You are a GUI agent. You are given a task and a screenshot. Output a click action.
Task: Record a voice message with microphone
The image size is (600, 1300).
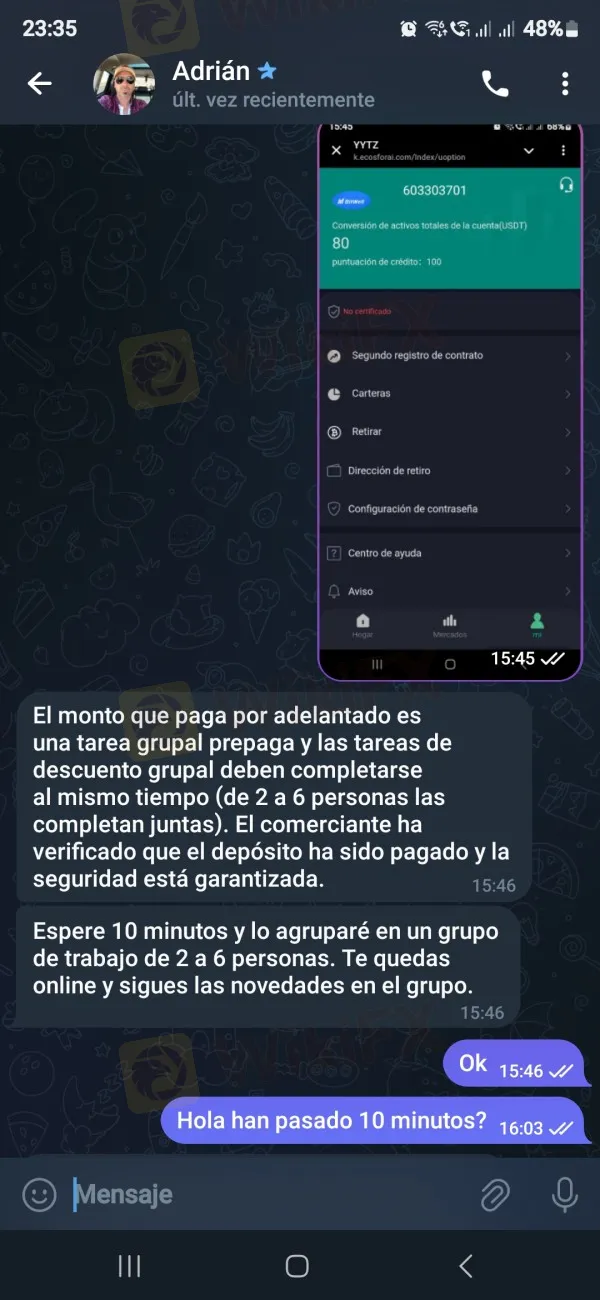[x=565, y=1194]
